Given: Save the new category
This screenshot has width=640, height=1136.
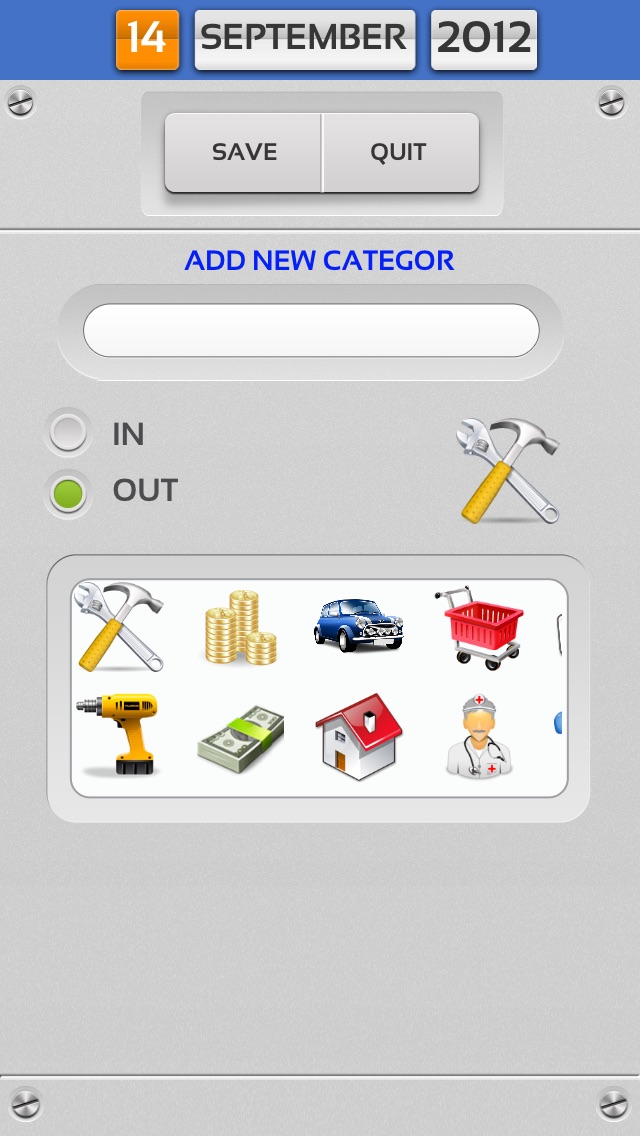Looking at the screenshot, I should click(x=244, y=152).
